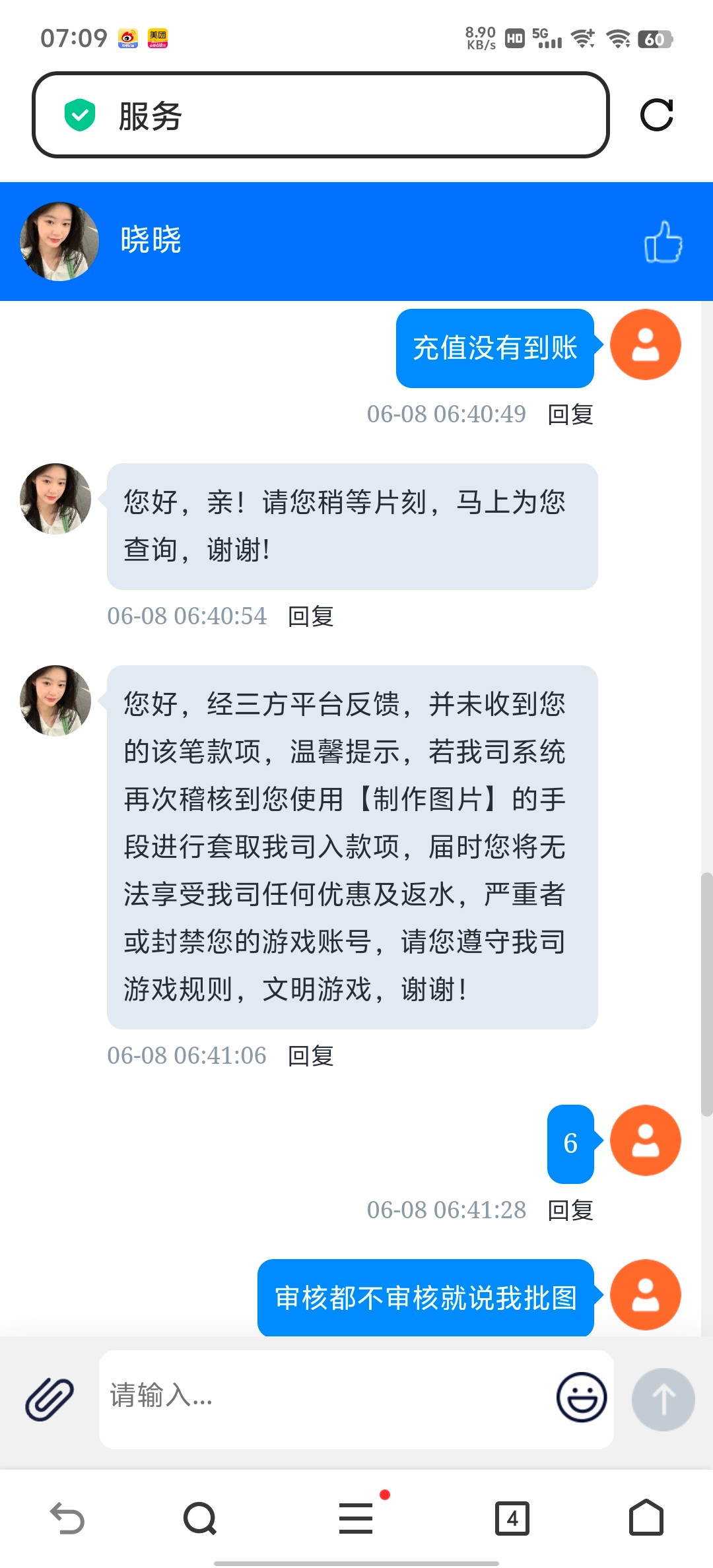Image resolution: width=713 pixels, height=1568 pixels.
Task: Reply to the 充值没有到账 message
Action: click(570, 414)
